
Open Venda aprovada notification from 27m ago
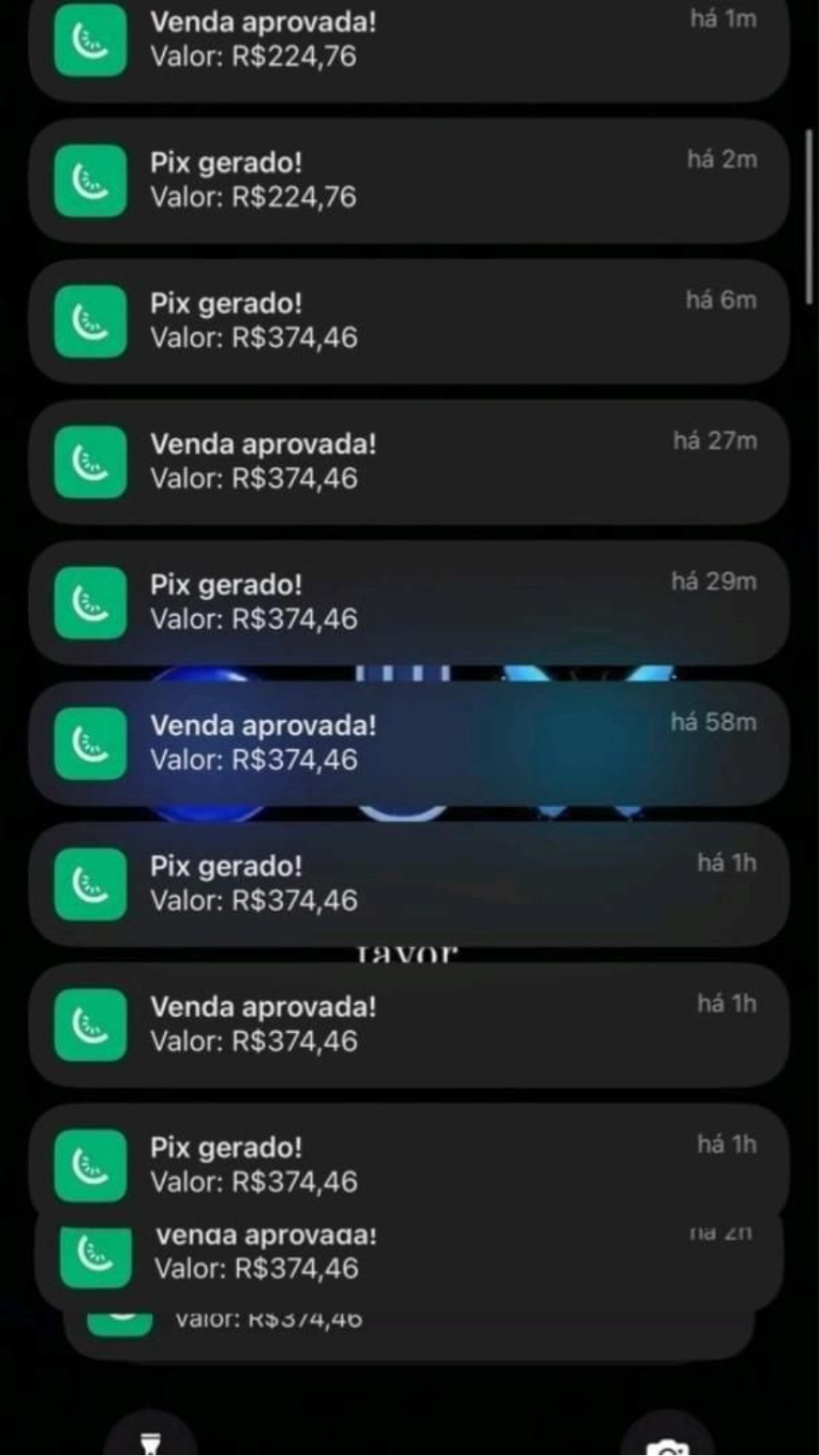pos(409,462)
